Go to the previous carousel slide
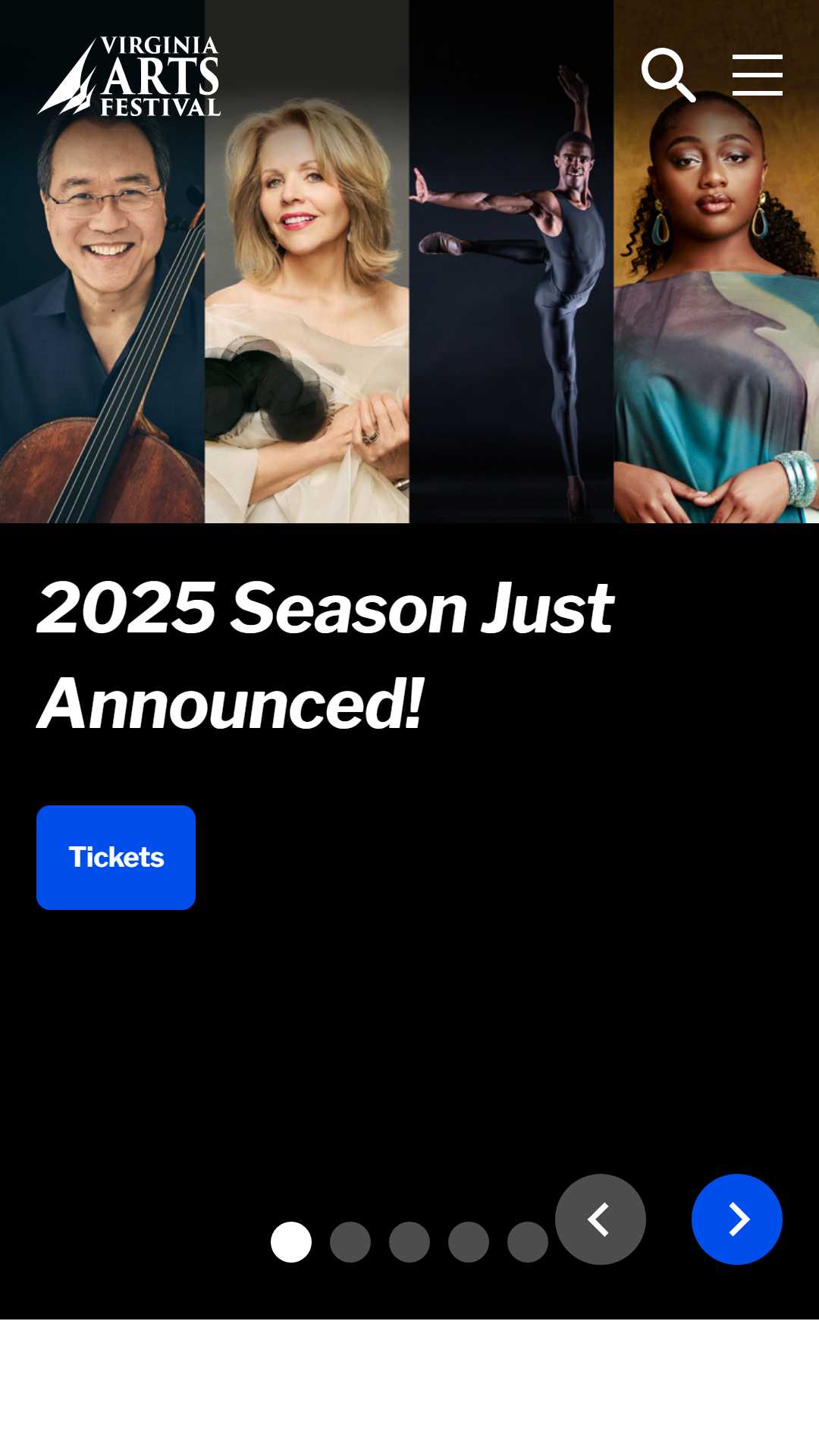The image size is (819, 1456). point(600,1219)
